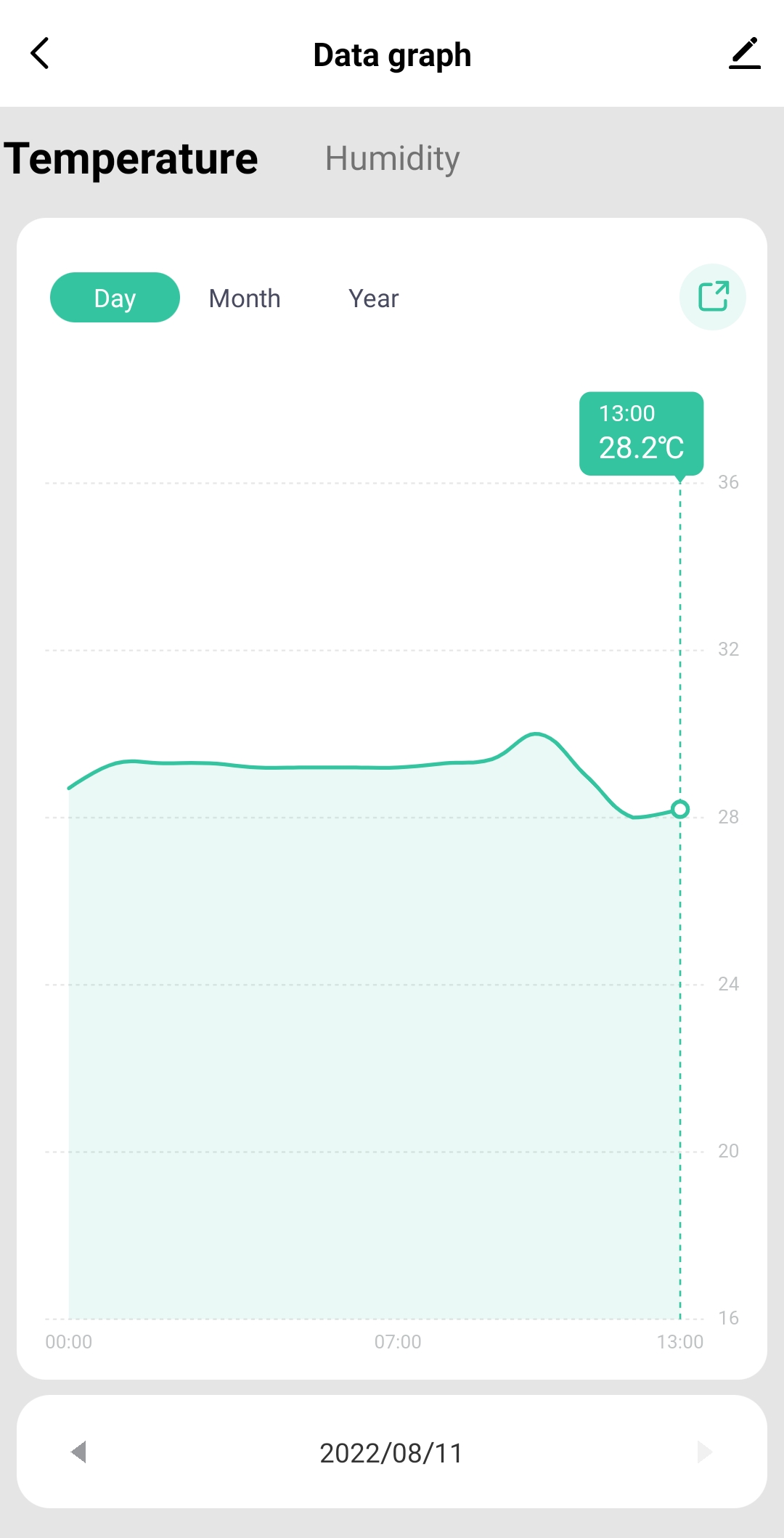Select the Day view
This screenshot has width=784, height=1538.
115,298
